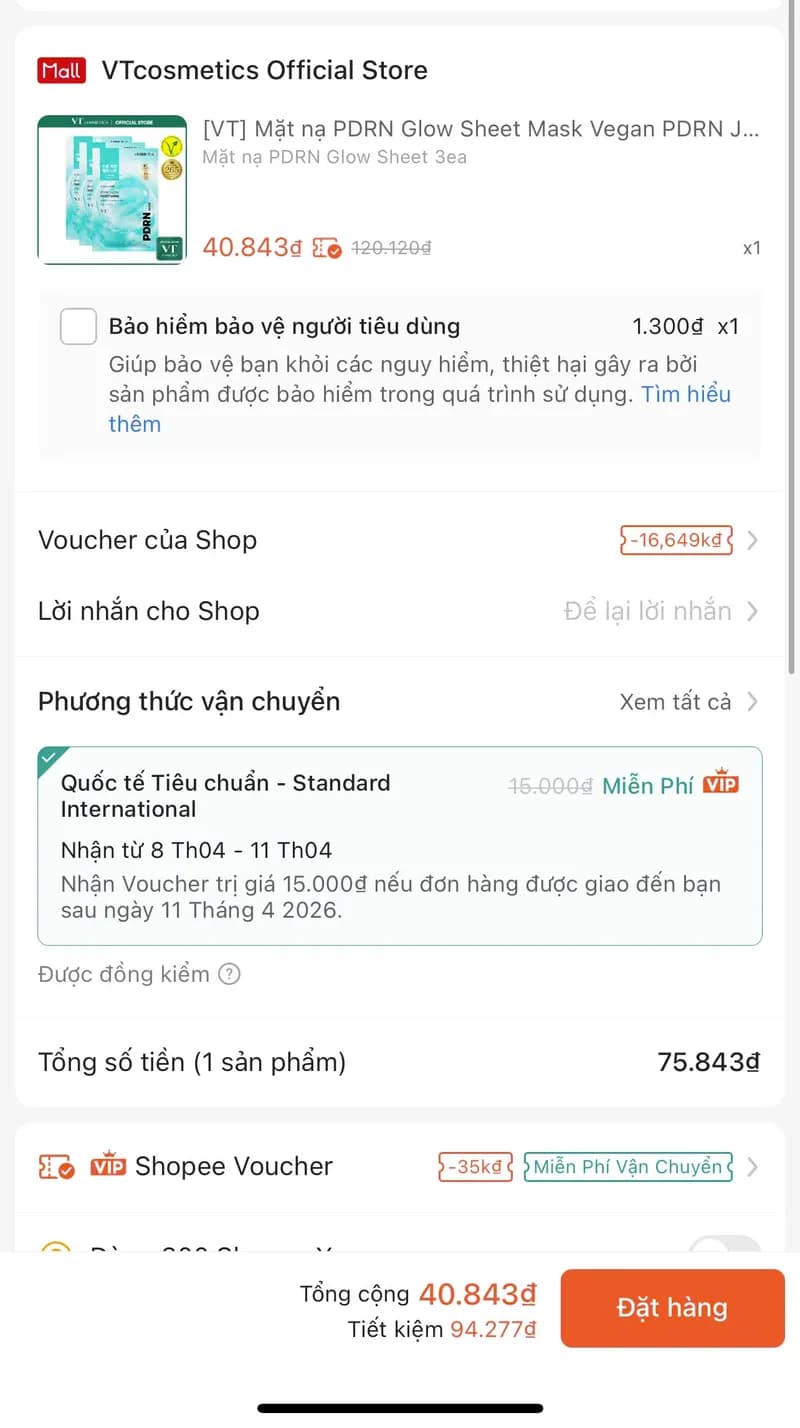Open the VTcosmetics Official Store page
The width and height of the screenshot is (800, 1428).
coord(265,70)
